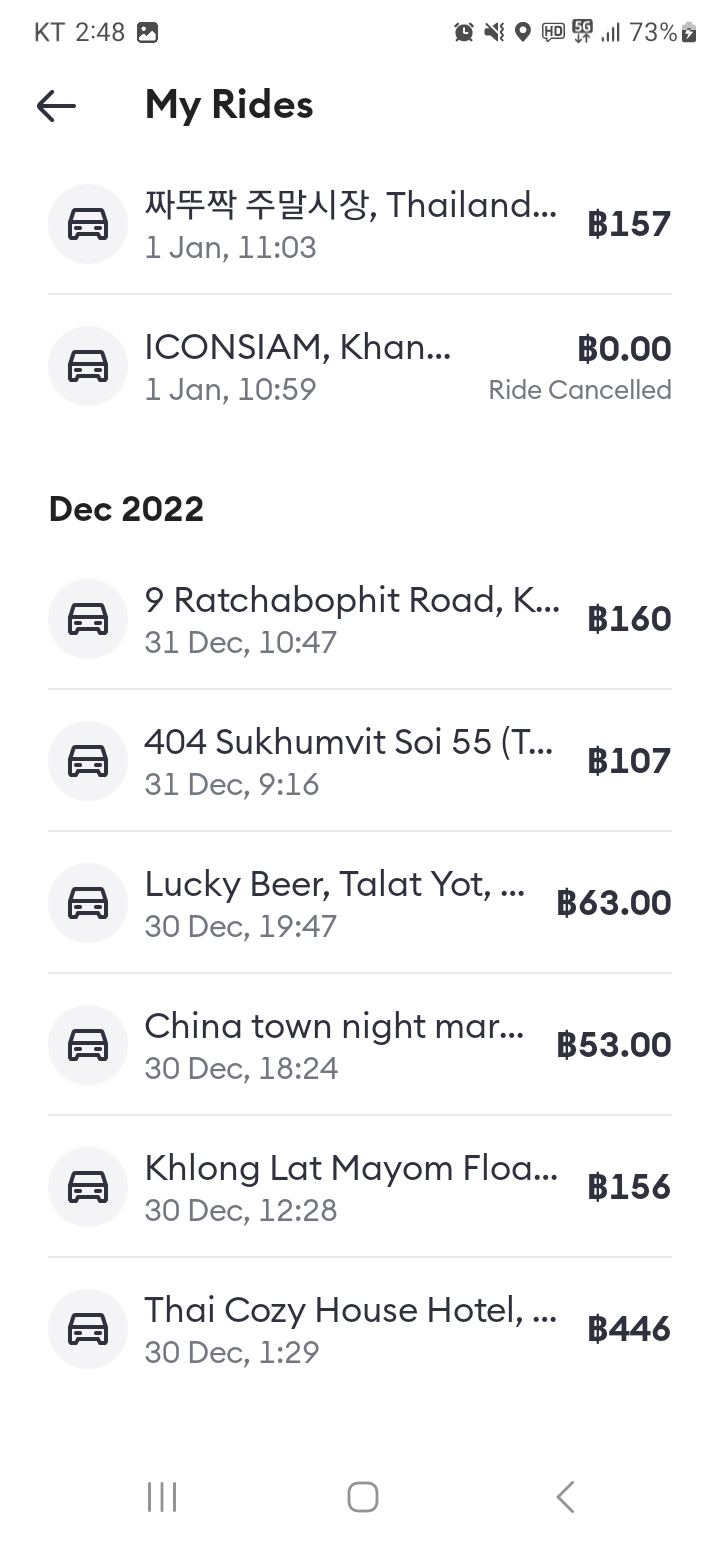This screenshot has width=720, height=1544.
Task: View the Thai Cozy House Hotel ride
Action: tap(360, 1329)
